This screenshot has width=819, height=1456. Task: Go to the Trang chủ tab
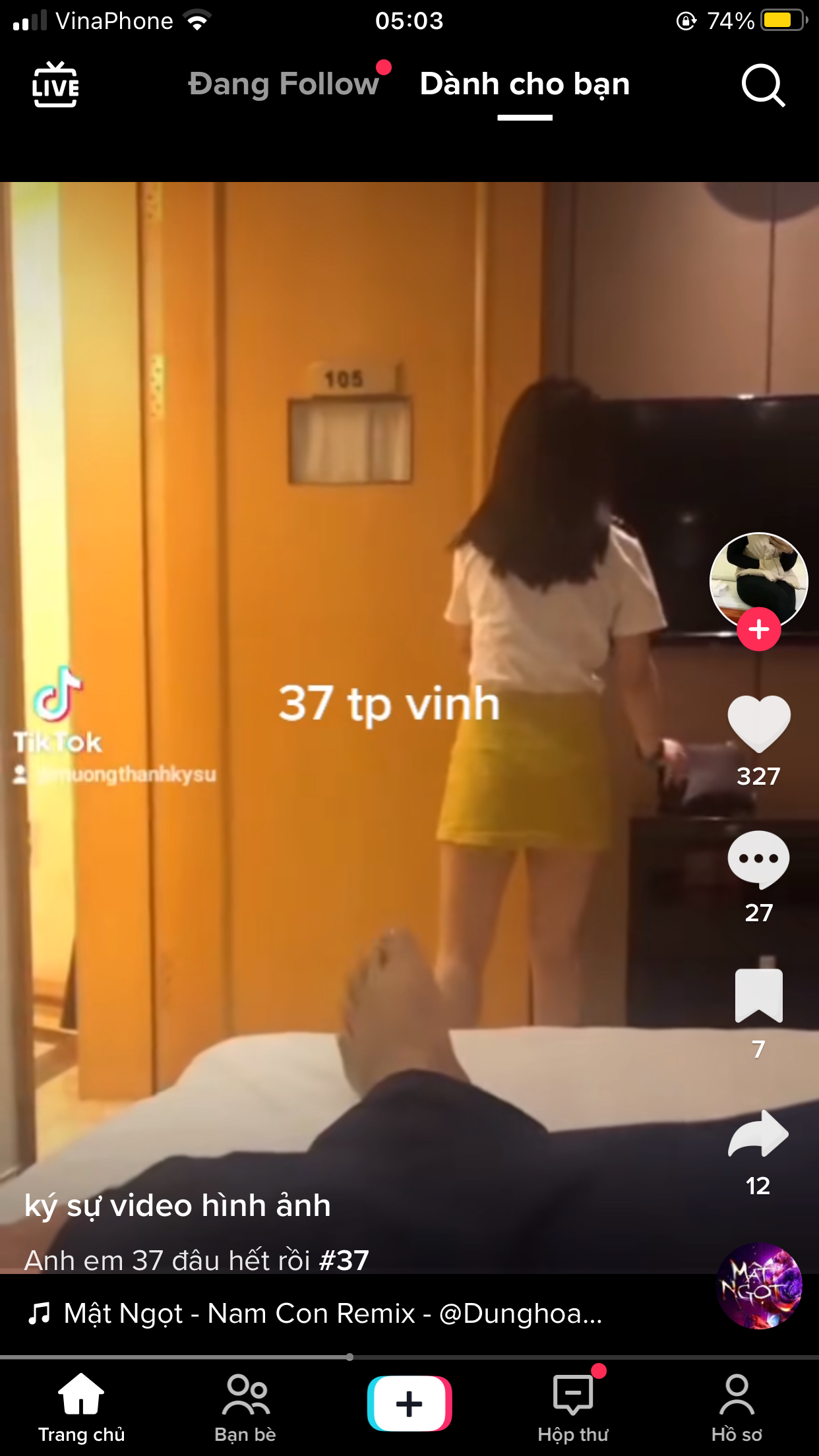pos(81,1406)
